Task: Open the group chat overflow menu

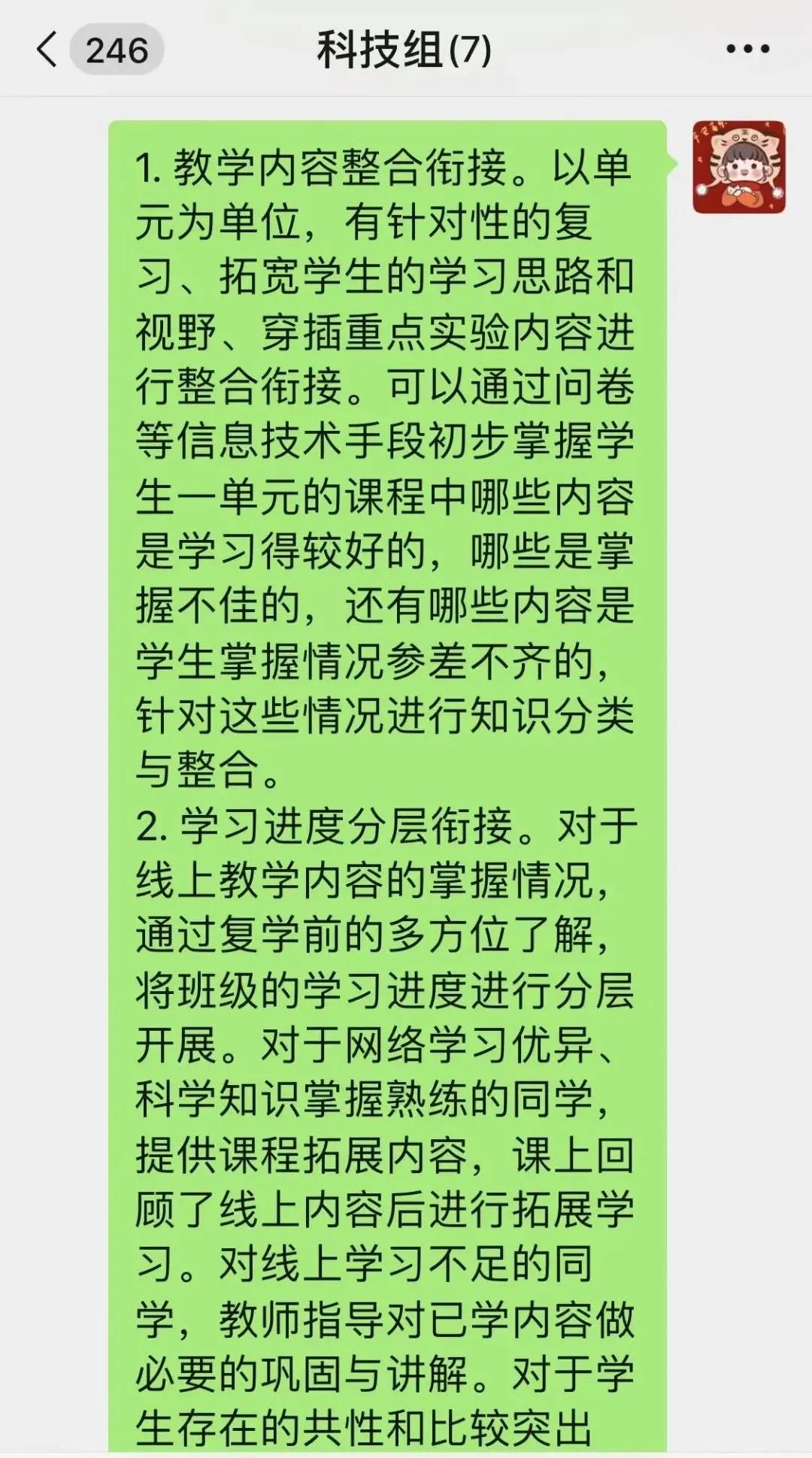Action: [x=747, y=50]
